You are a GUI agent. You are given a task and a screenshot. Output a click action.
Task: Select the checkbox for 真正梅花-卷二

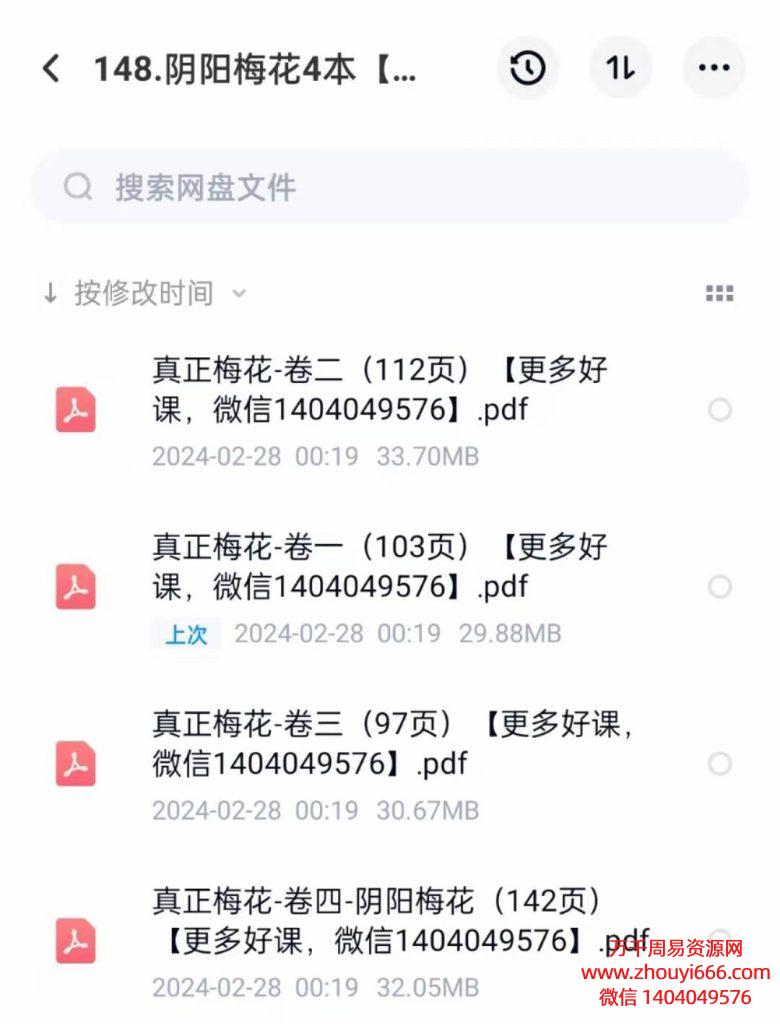(x=720, y=409)
